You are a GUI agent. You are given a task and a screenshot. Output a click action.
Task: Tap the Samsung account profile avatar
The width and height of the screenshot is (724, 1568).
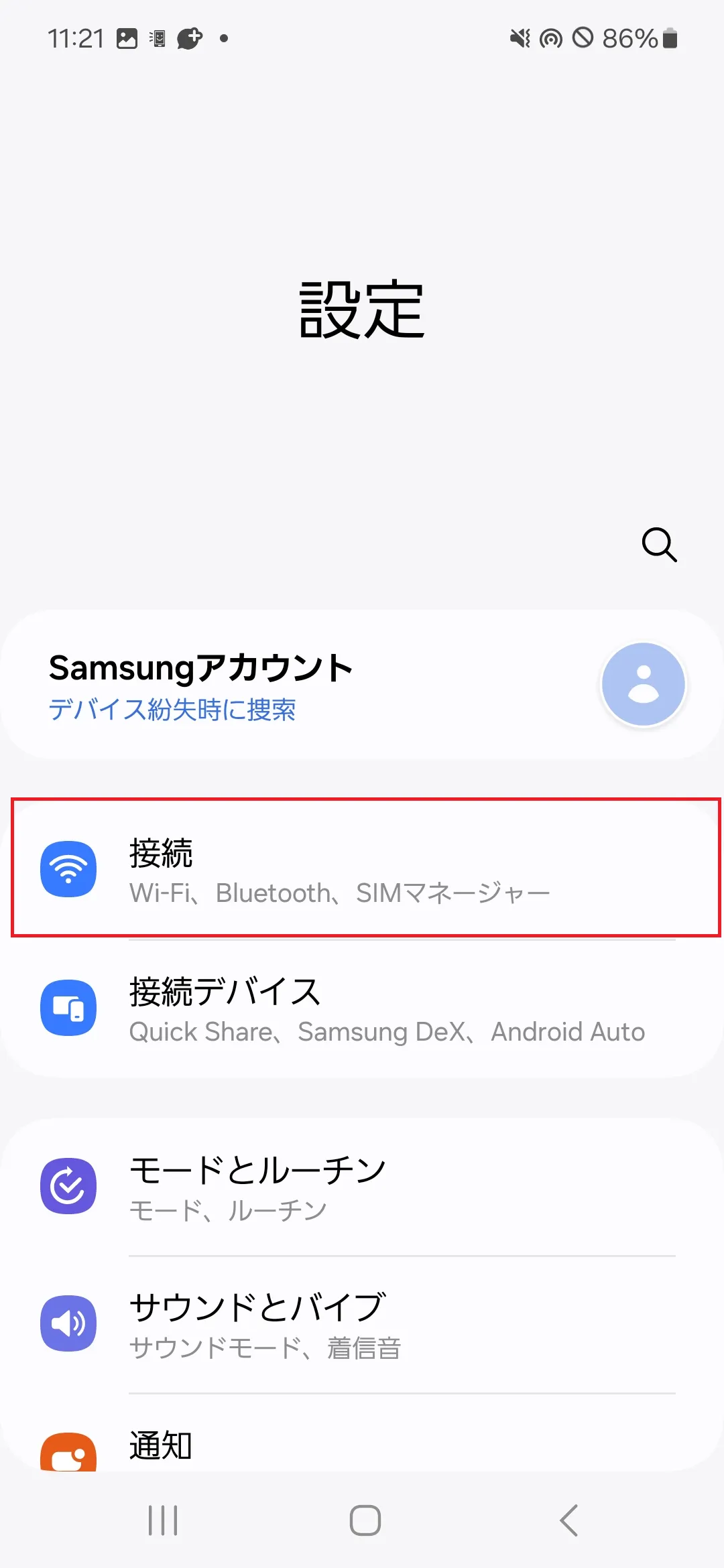pyautogui.click(x=642, y=684)
